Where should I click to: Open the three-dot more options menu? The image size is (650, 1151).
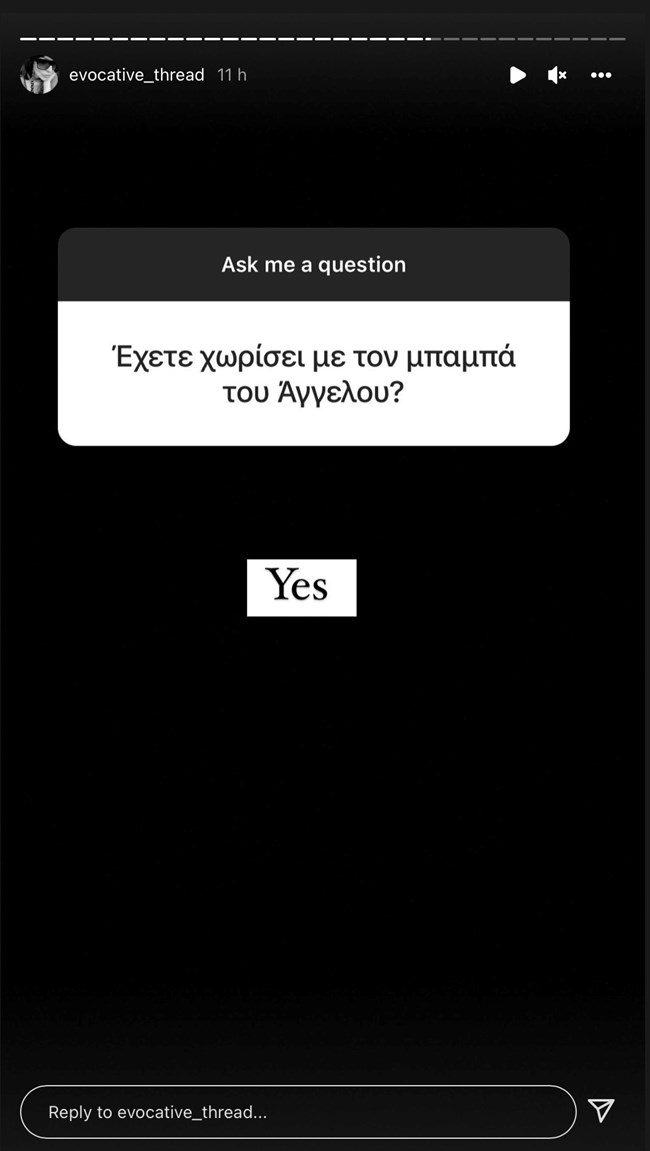tap(601, 75)
